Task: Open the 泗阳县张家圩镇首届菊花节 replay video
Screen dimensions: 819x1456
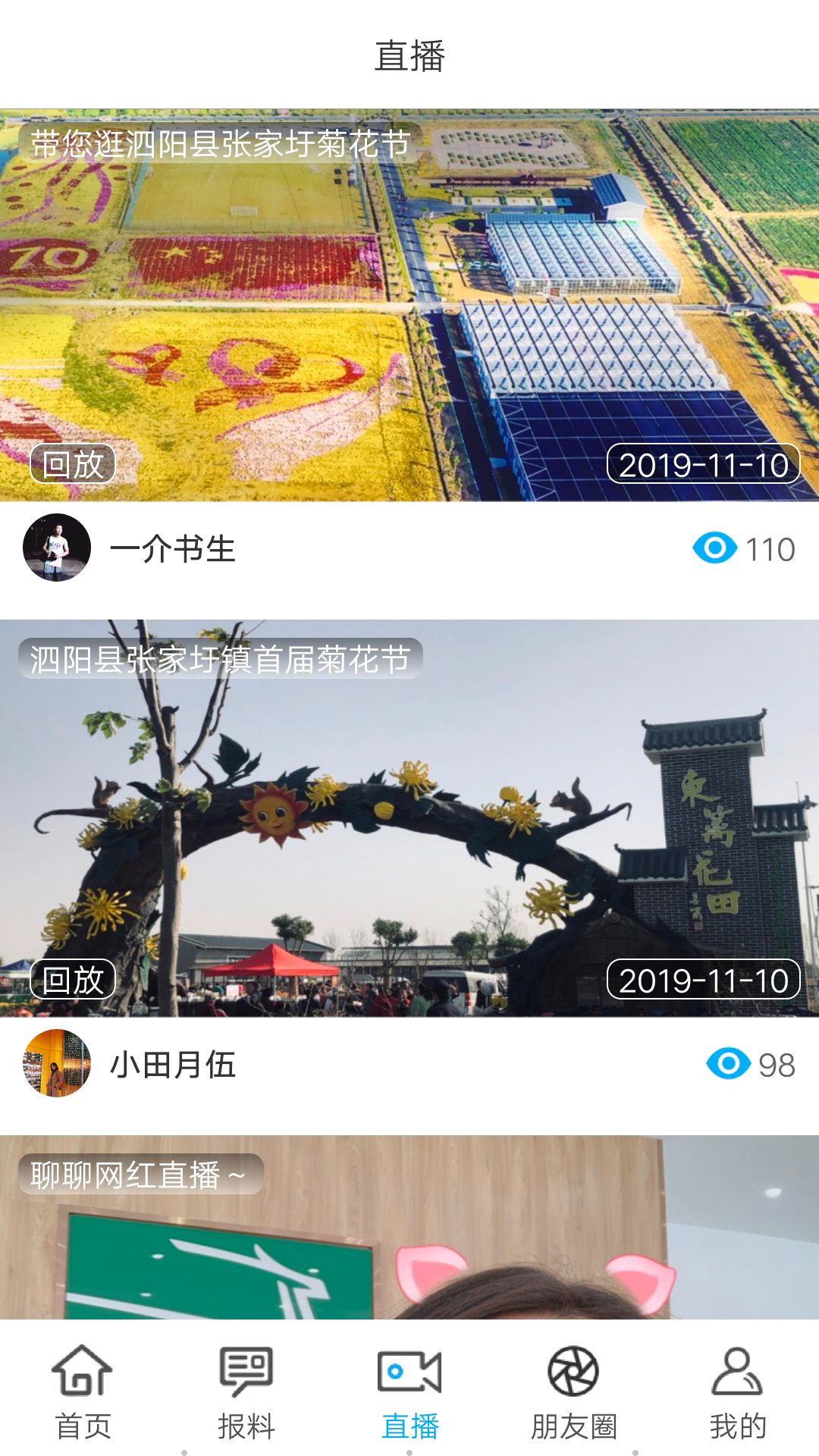Action: [409, 819]
